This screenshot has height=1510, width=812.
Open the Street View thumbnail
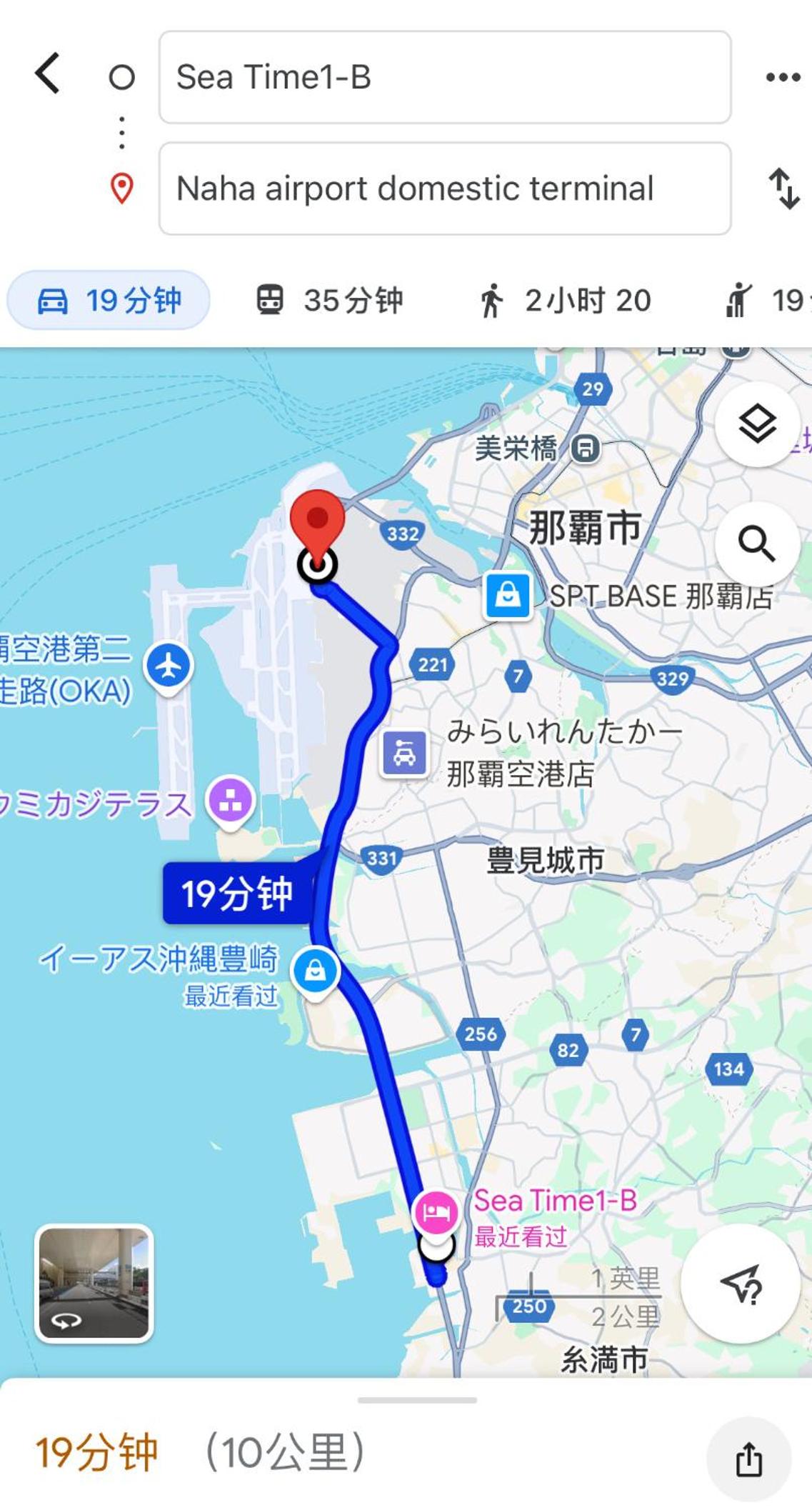tap(94, 1284)
